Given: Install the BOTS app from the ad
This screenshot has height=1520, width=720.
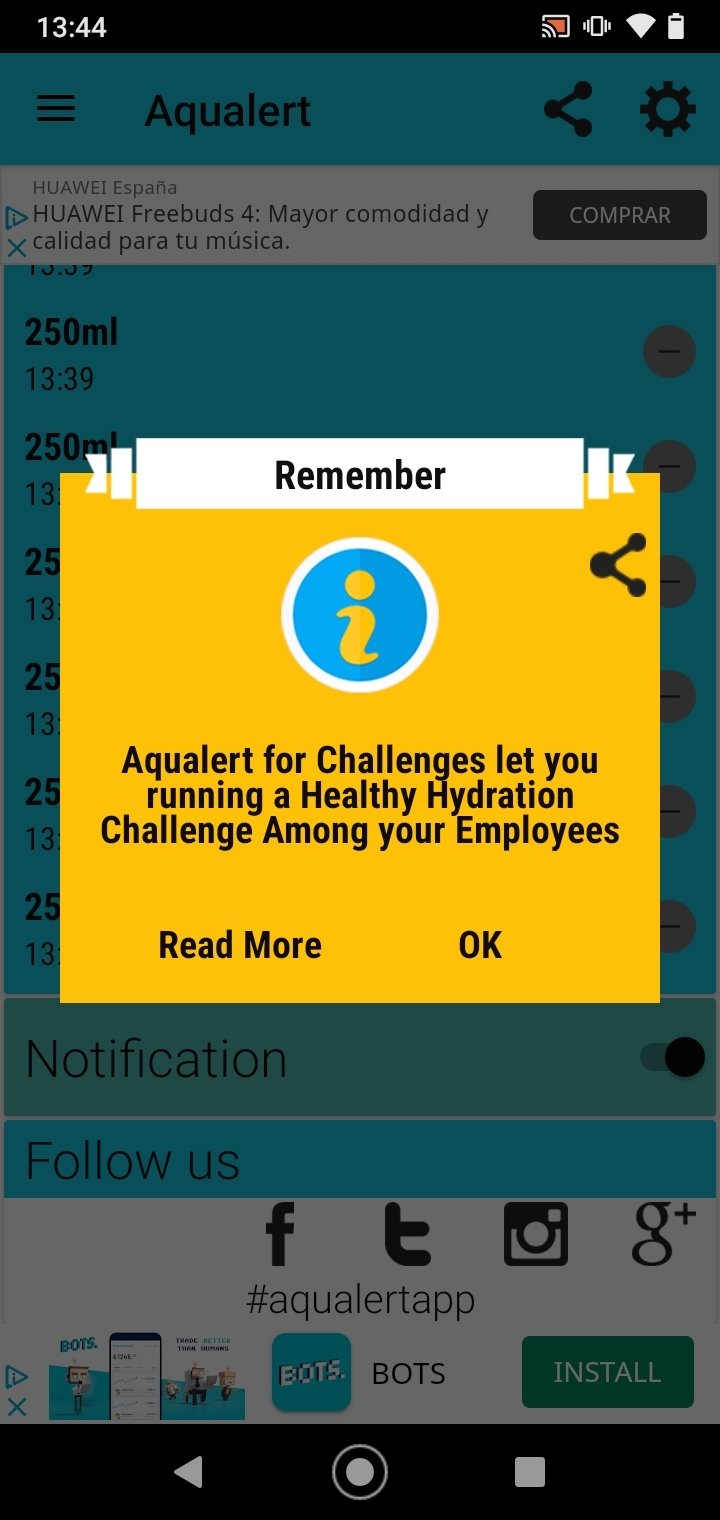Looking at the screenshot, I should (x=607, y=1372).
